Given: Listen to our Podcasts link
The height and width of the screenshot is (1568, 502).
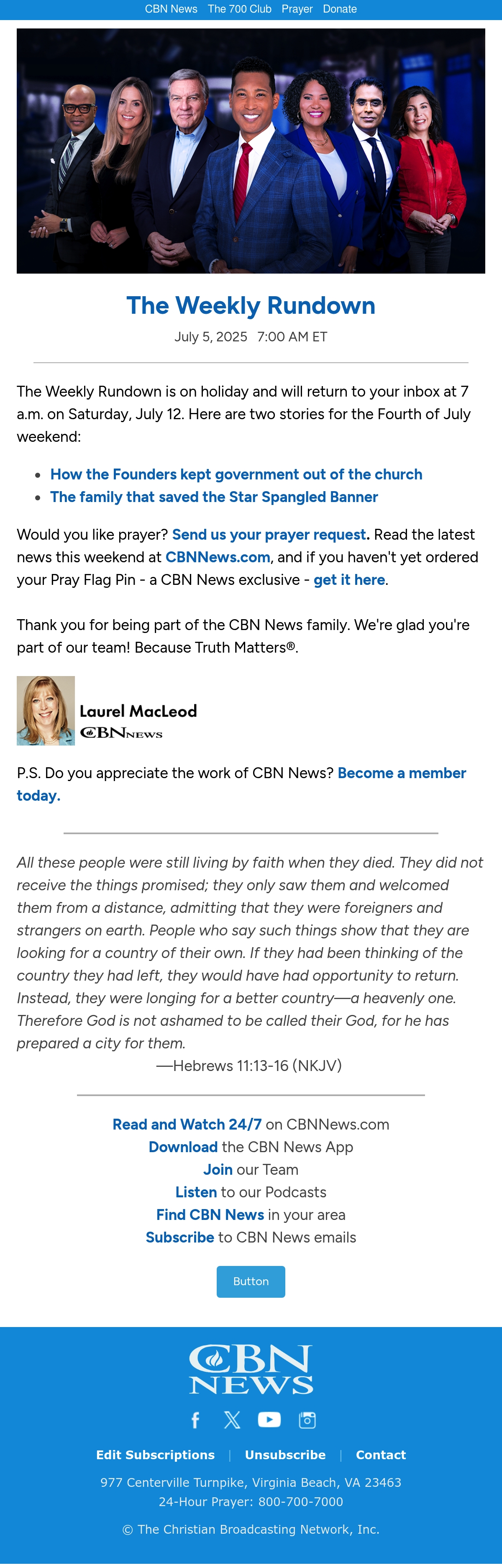Looking at the screenshot, I should pyautogui.click(x=196, y=1192).
